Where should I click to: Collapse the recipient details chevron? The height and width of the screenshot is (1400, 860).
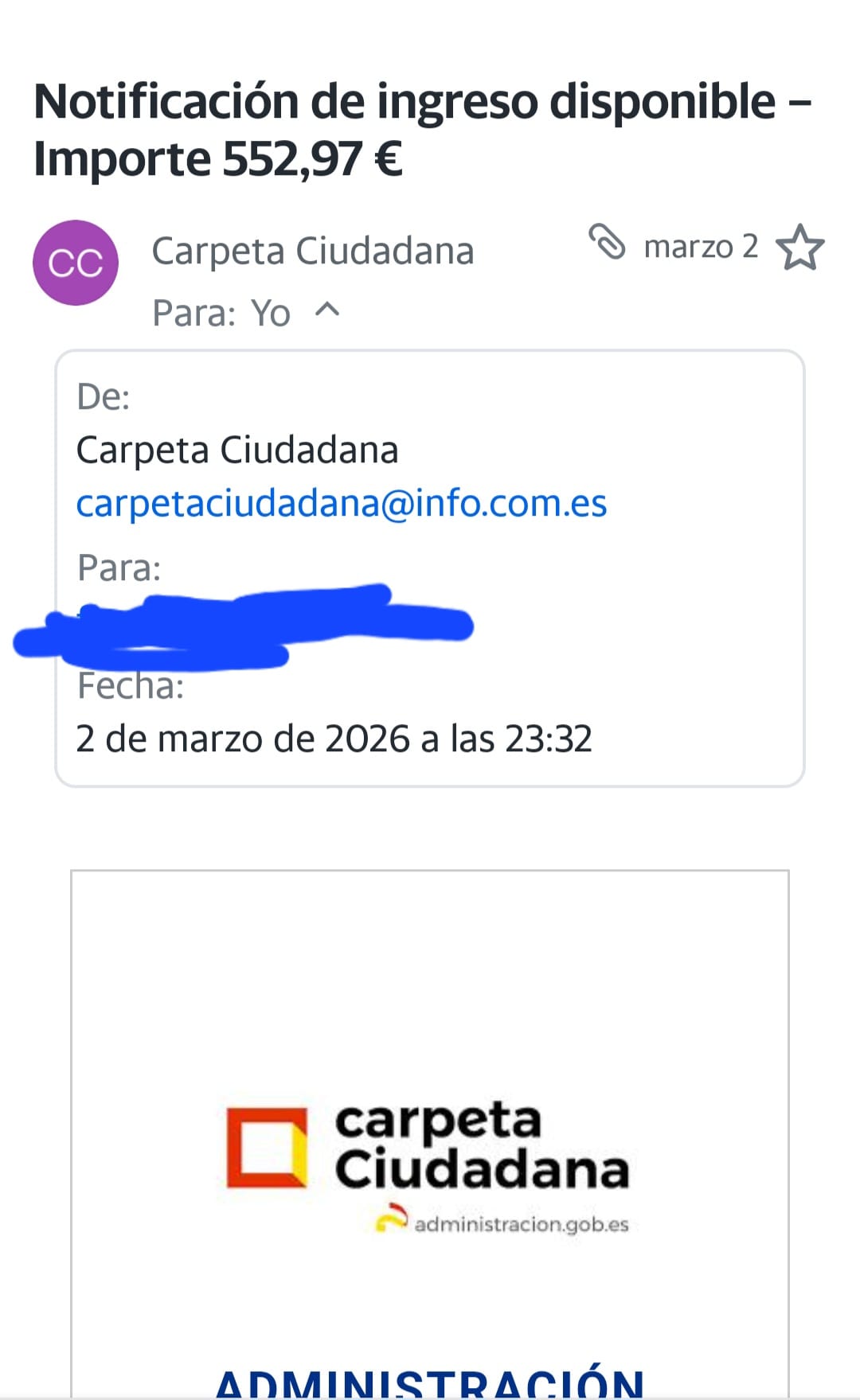327,310
